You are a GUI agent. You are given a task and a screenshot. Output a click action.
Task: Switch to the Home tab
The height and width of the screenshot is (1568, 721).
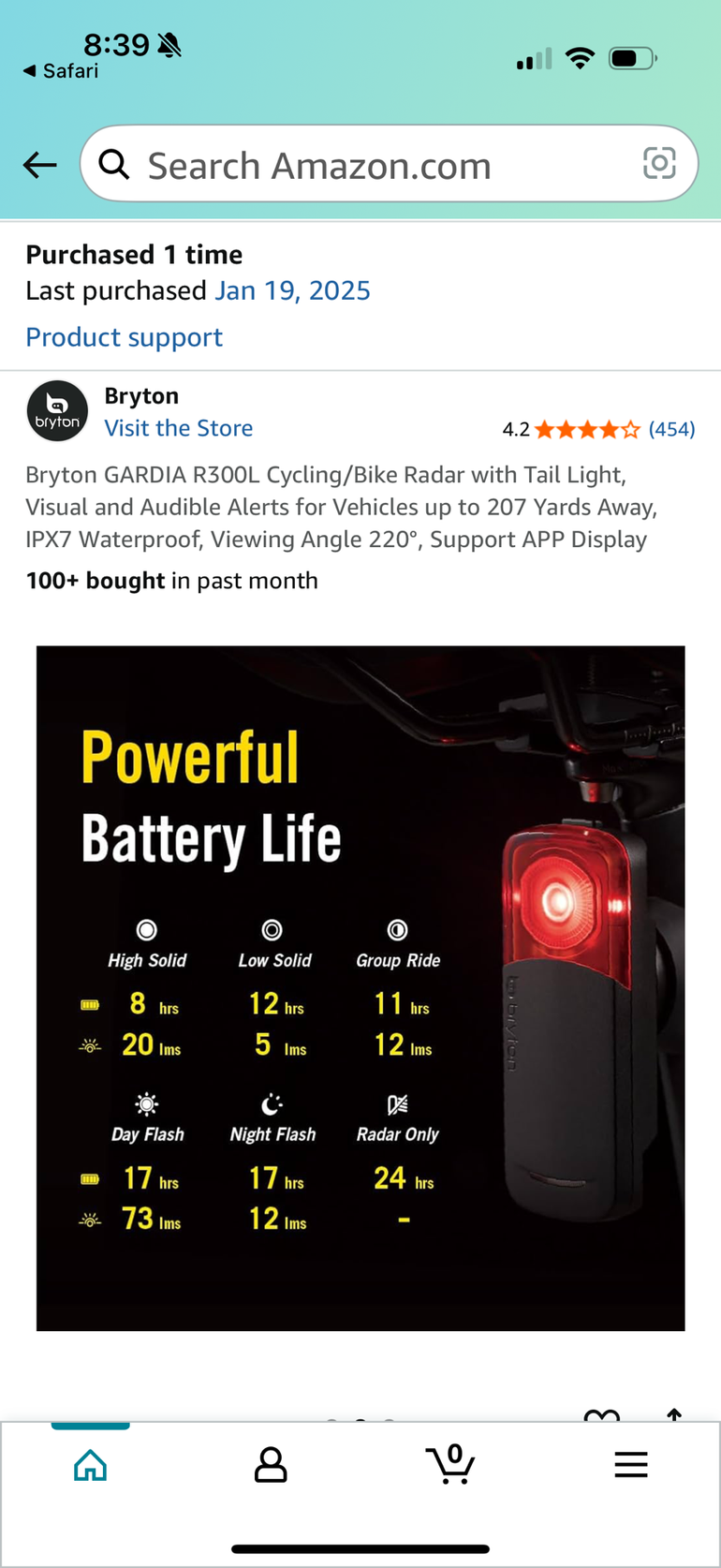90,1465
